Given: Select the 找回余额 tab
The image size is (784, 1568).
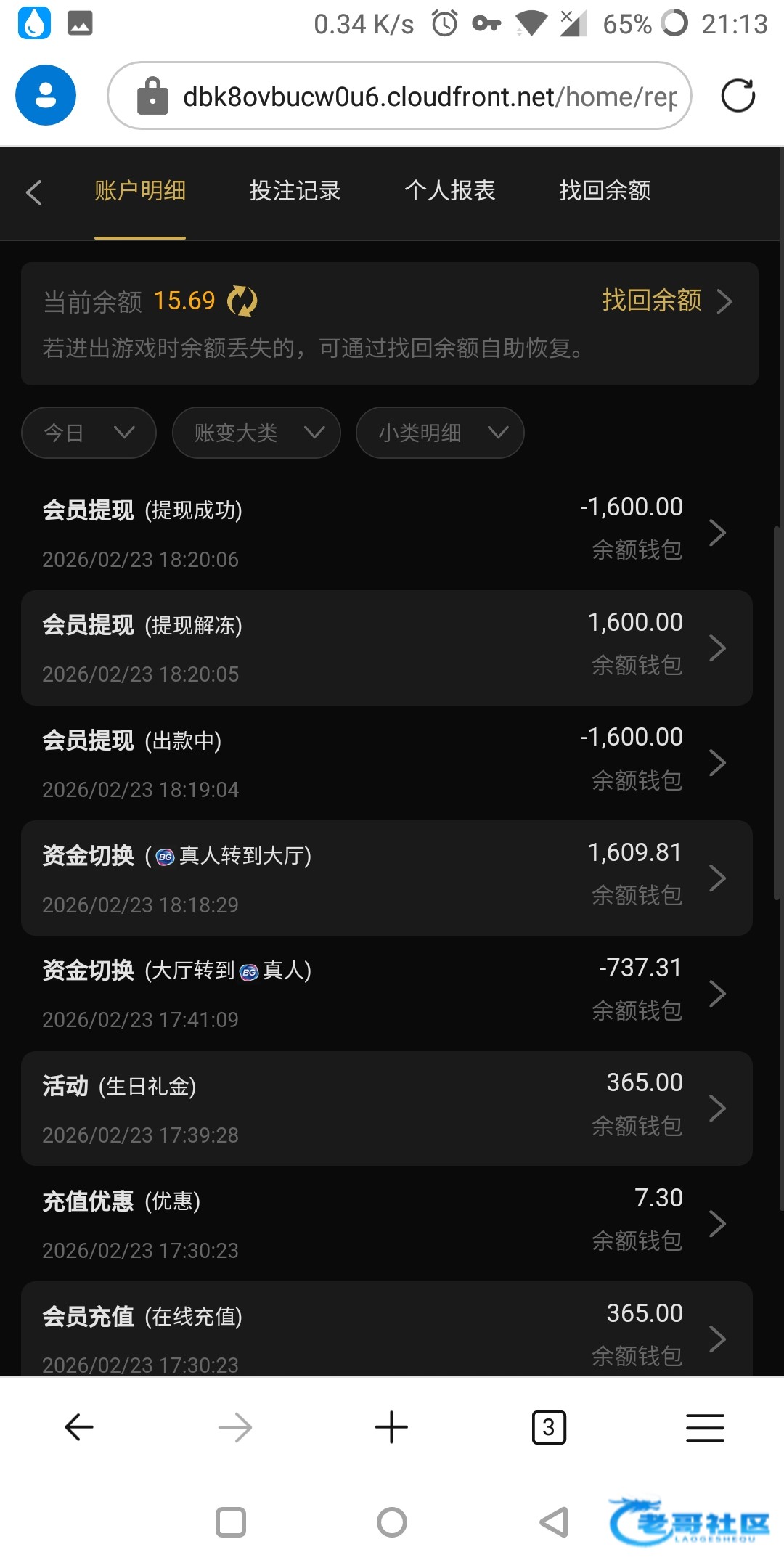Looking at the screenshot, I should coord(605,191).
